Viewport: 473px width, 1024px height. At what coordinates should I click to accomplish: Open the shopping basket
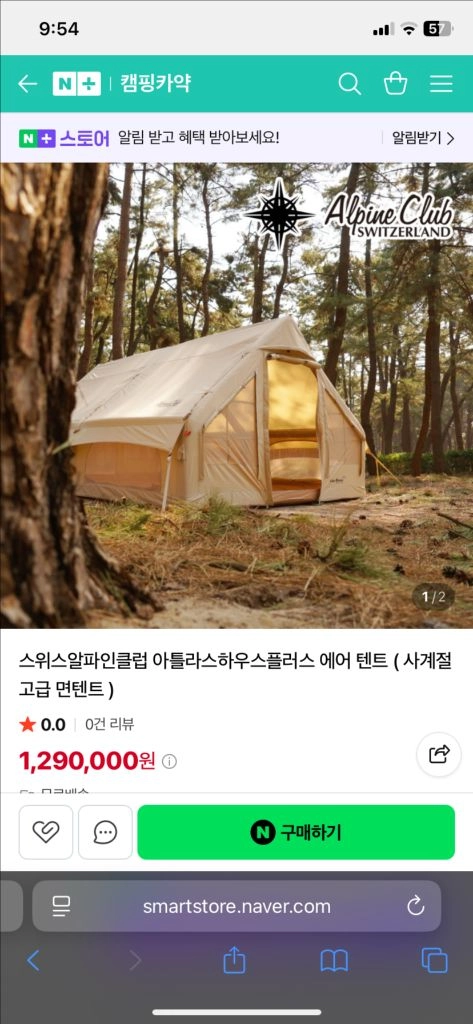click(x=395, y=84)
